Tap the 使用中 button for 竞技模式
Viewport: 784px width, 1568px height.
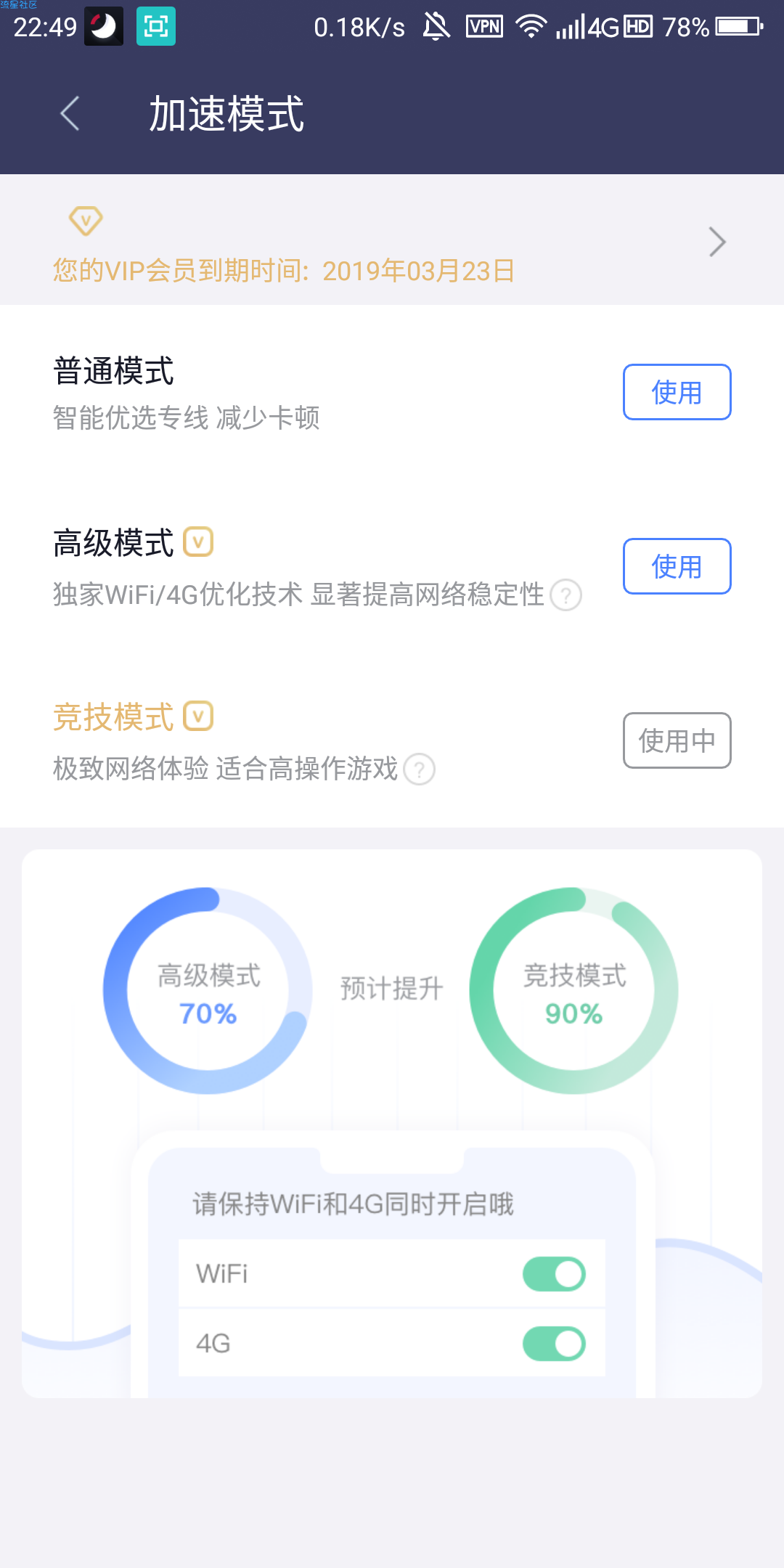pos(677,740)
